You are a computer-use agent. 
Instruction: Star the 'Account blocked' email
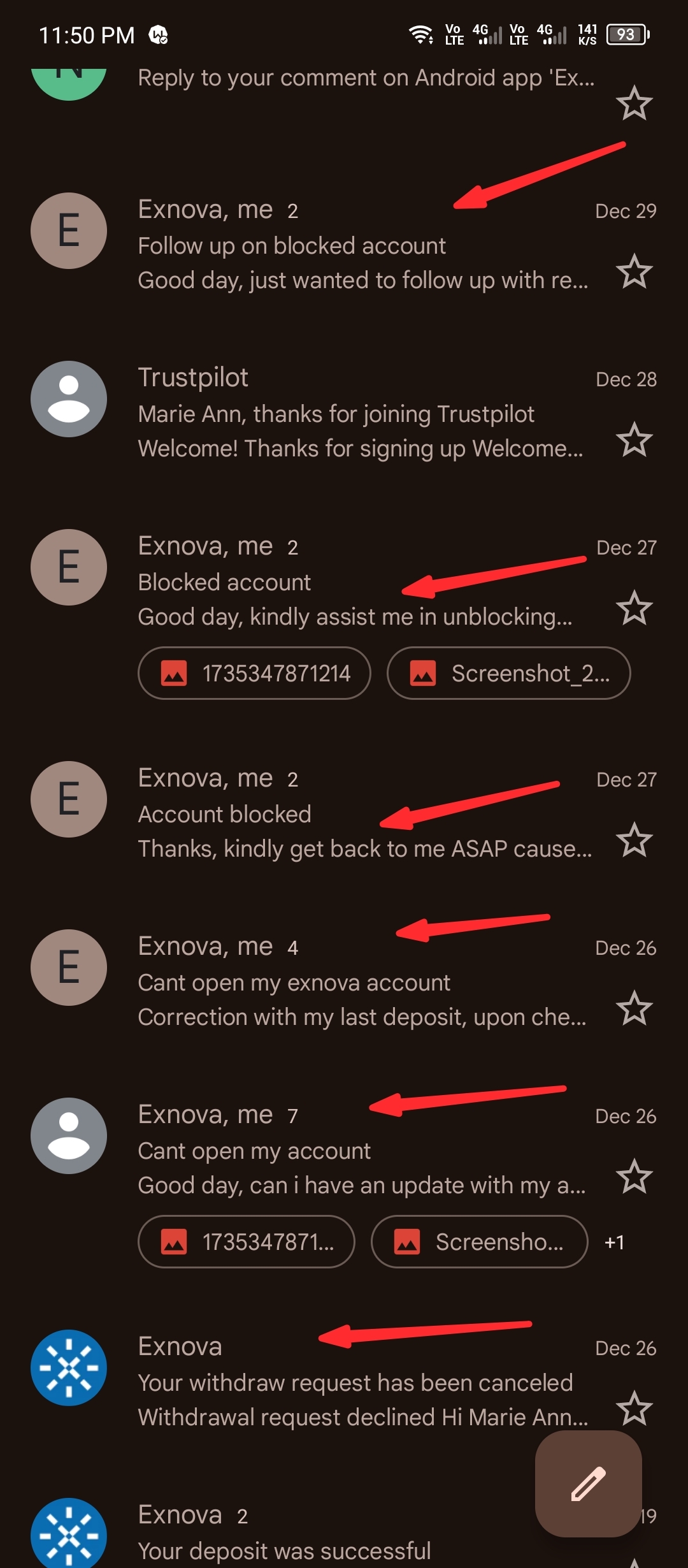pyautogui.click(x=634, y=840)
